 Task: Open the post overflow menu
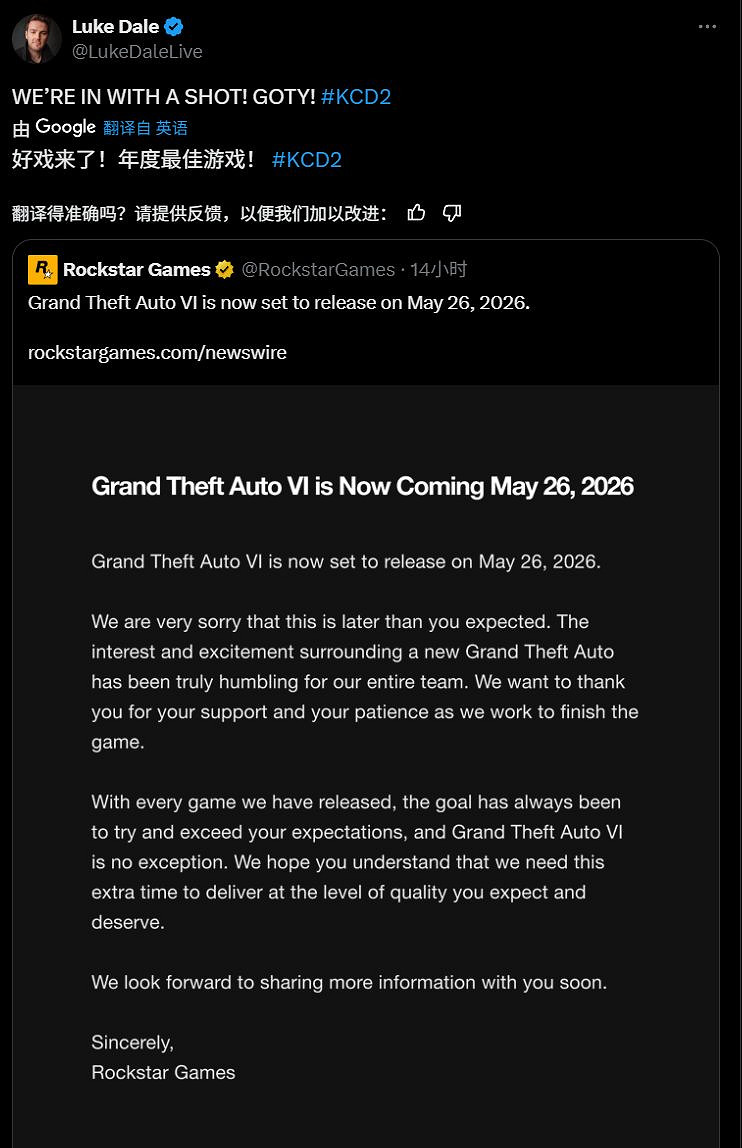pos(707,27)
